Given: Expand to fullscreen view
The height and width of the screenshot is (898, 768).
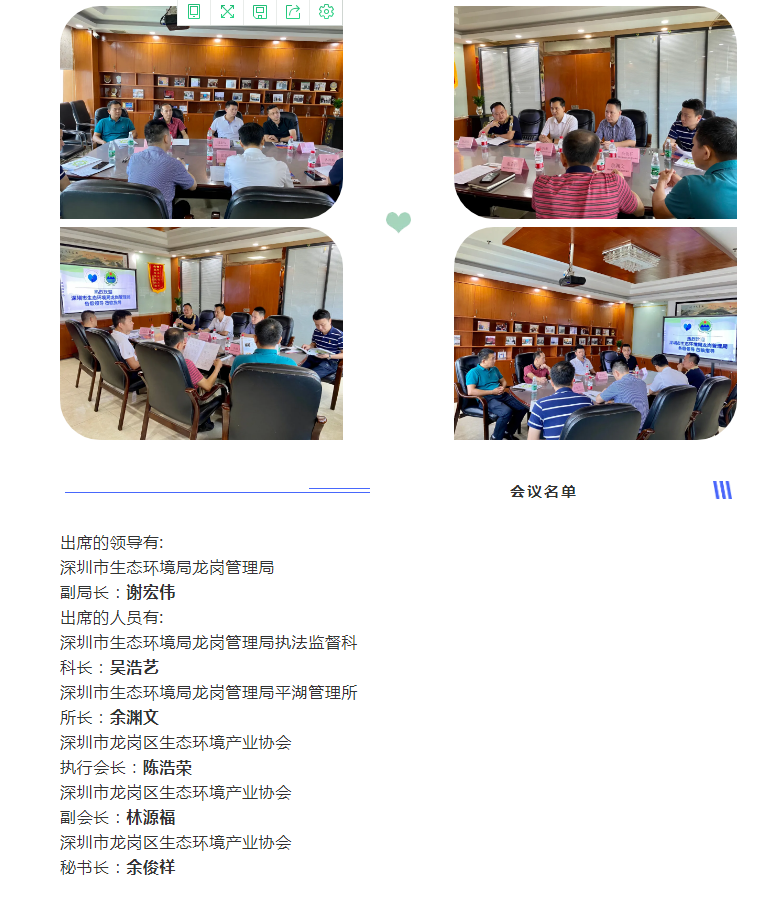Looking at the screenshot, I should click(227, 12).
